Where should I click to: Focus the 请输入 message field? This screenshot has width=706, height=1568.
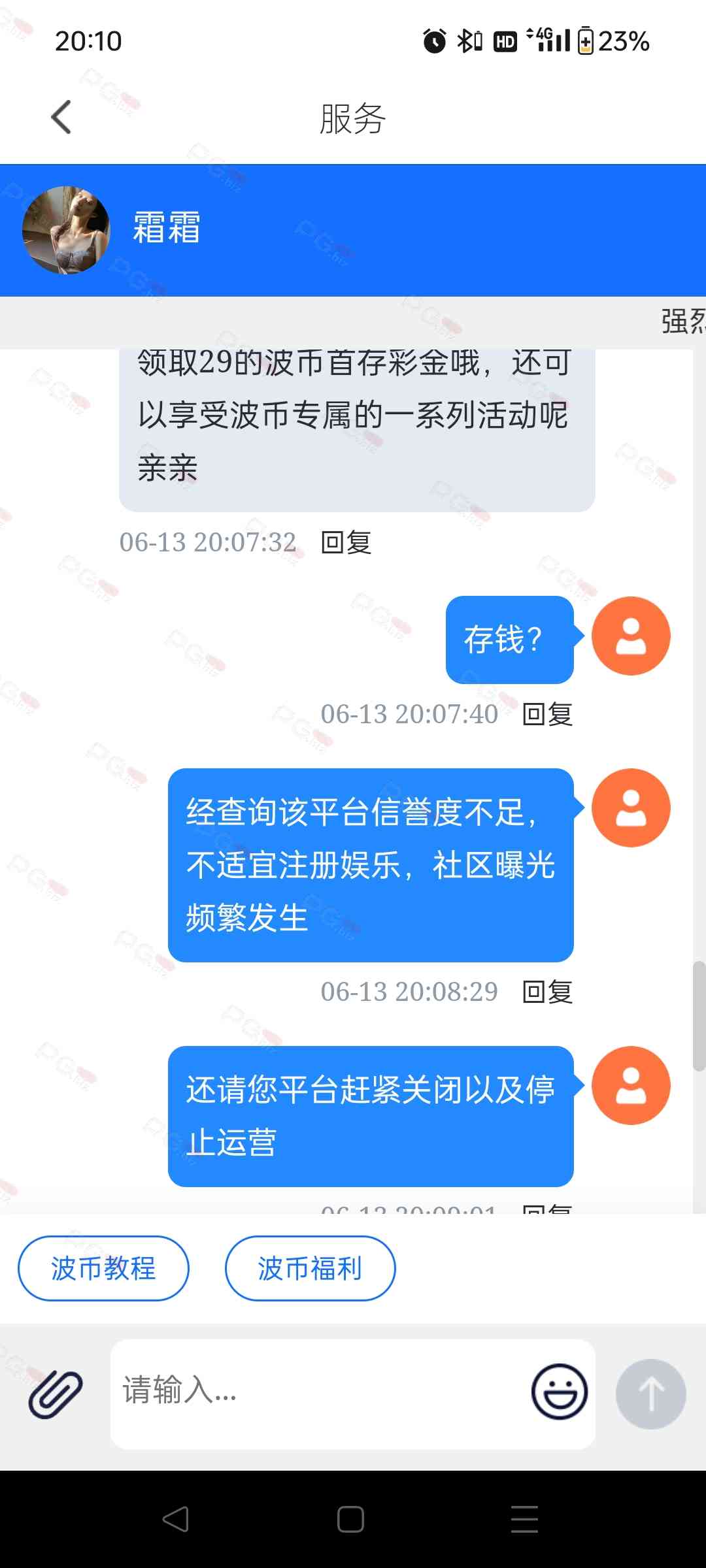coord(320,1394)
